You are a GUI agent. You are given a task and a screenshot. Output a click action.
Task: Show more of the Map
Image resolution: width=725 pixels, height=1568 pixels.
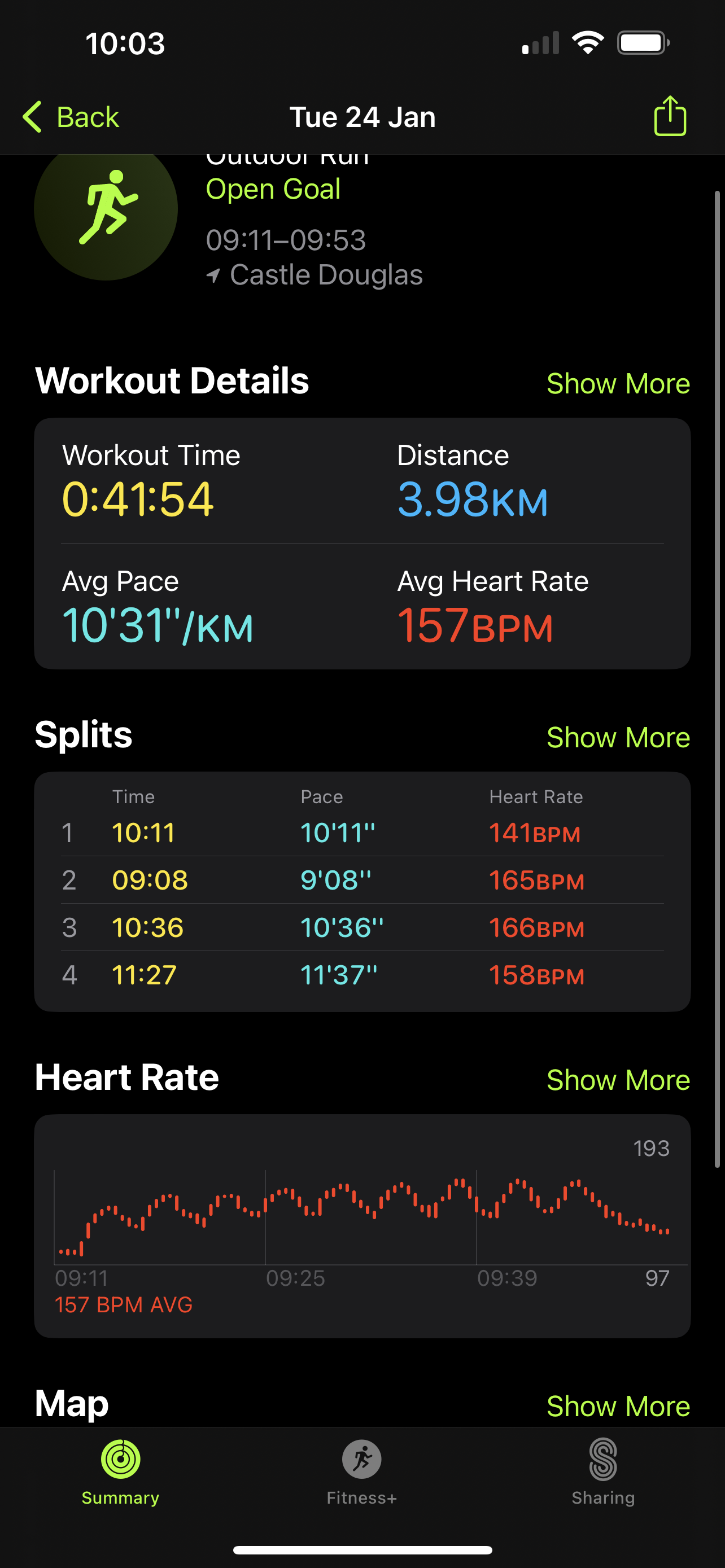618,1405
